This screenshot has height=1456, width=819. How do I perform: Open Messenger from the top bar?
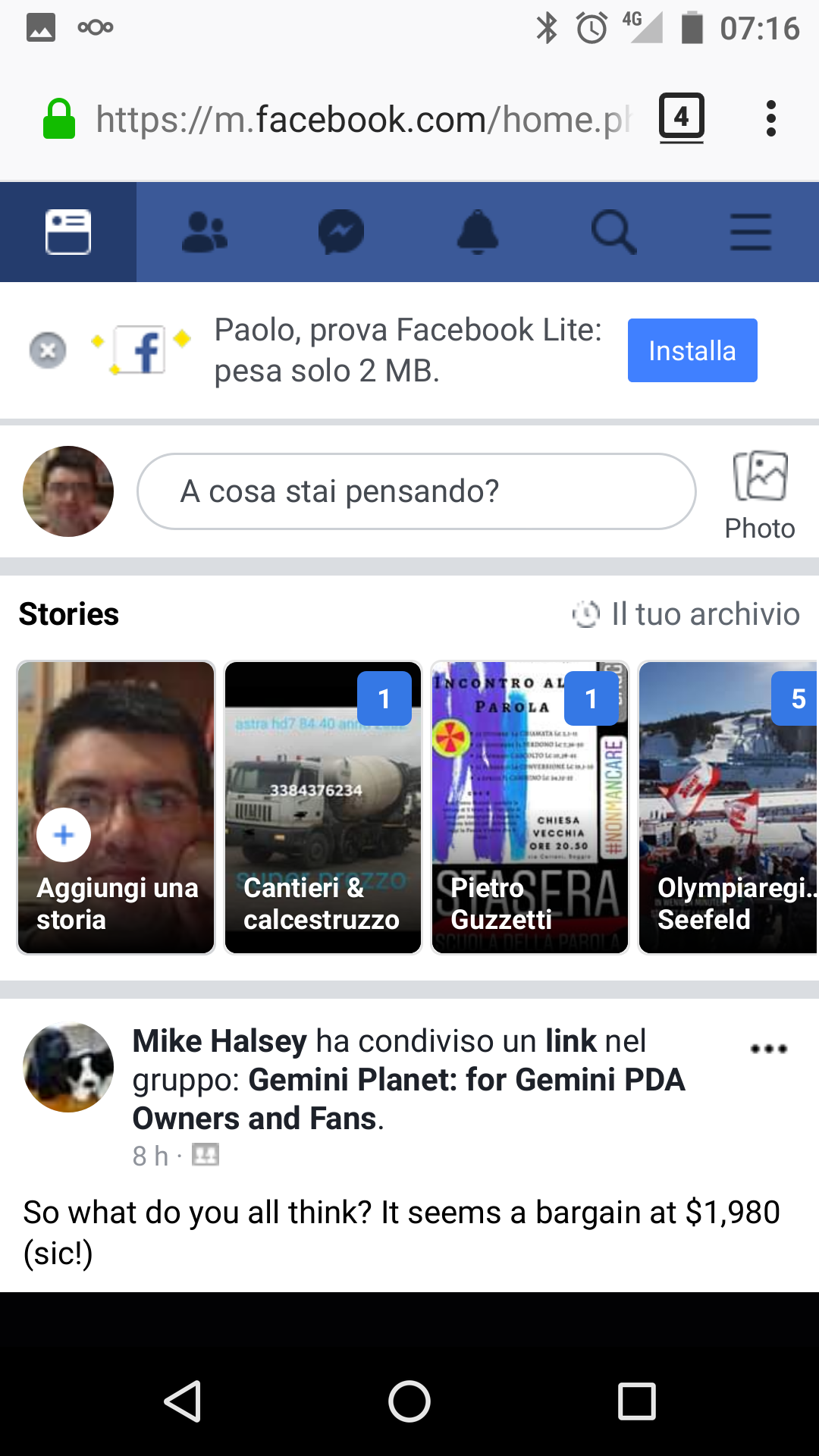(x=341, y=232)
